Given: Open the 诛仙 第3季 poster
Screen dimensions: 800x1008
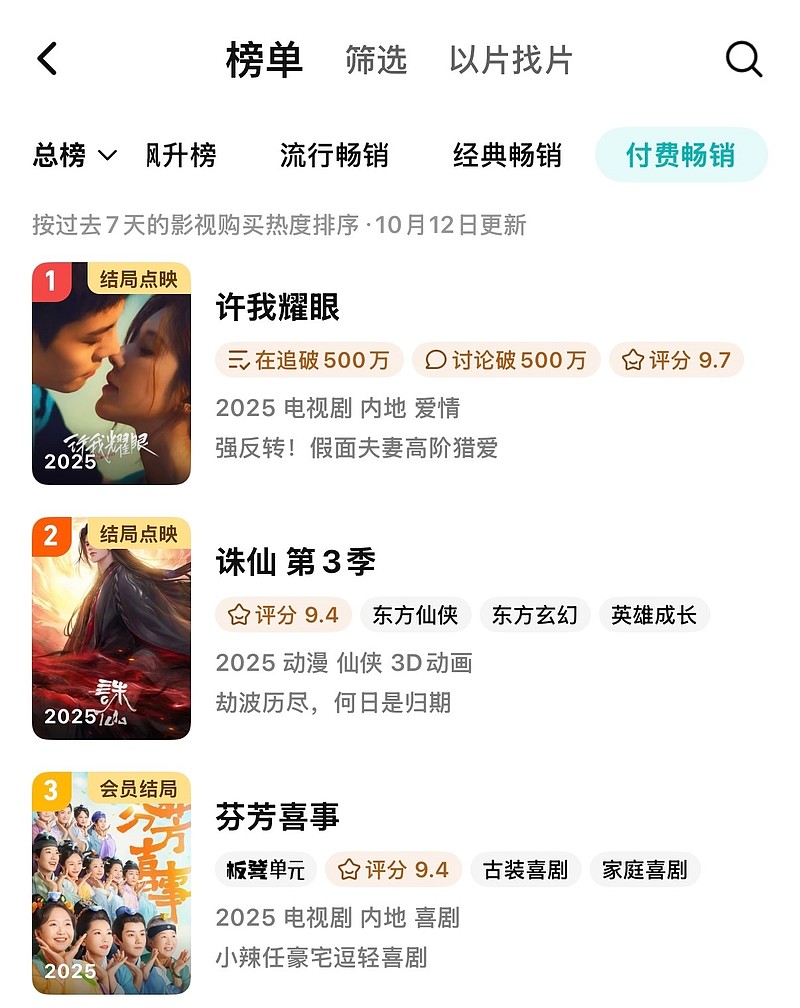Looking at the screenshot, I should pos(111,628).
